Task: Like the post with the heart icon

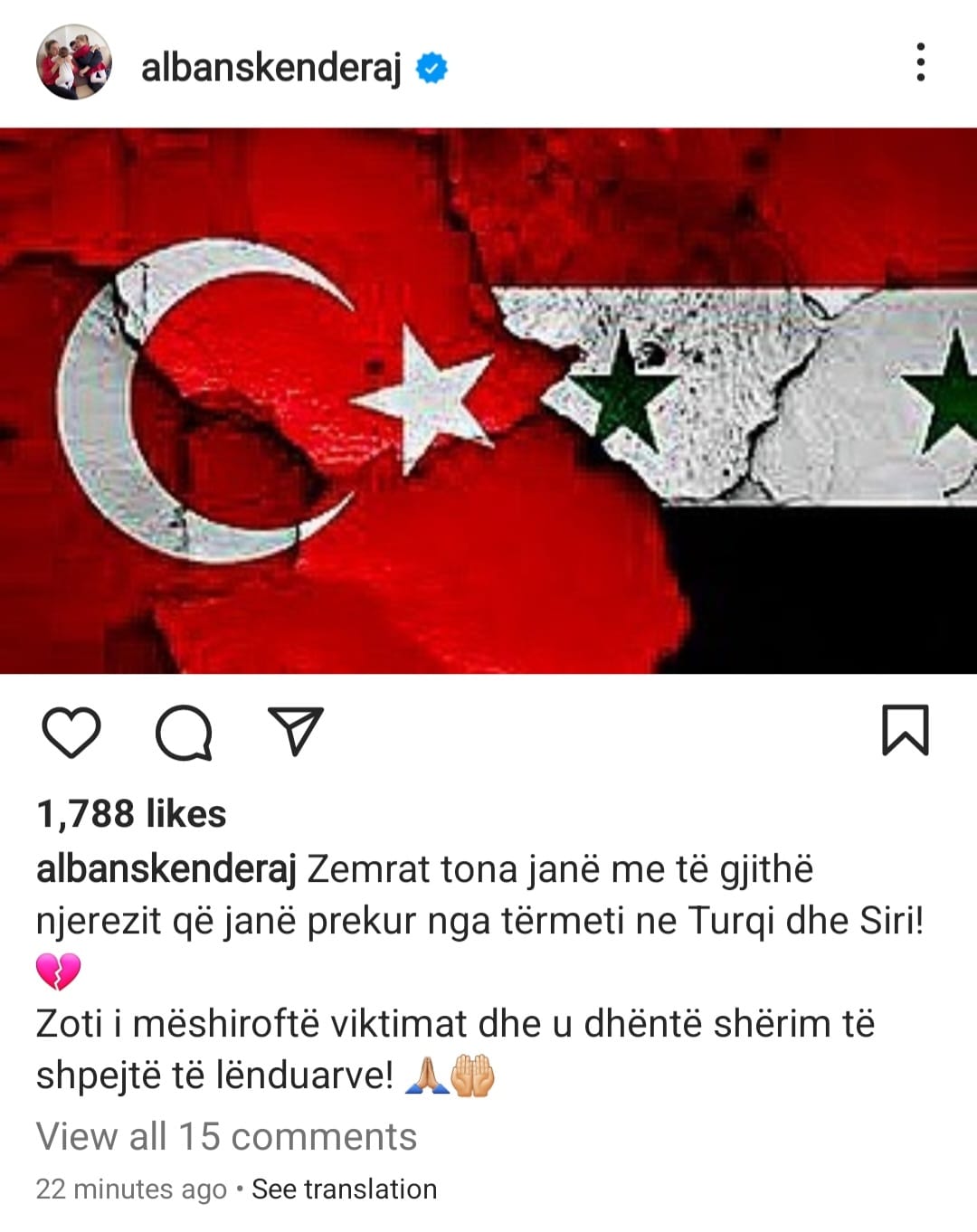Action: [71, 732]
